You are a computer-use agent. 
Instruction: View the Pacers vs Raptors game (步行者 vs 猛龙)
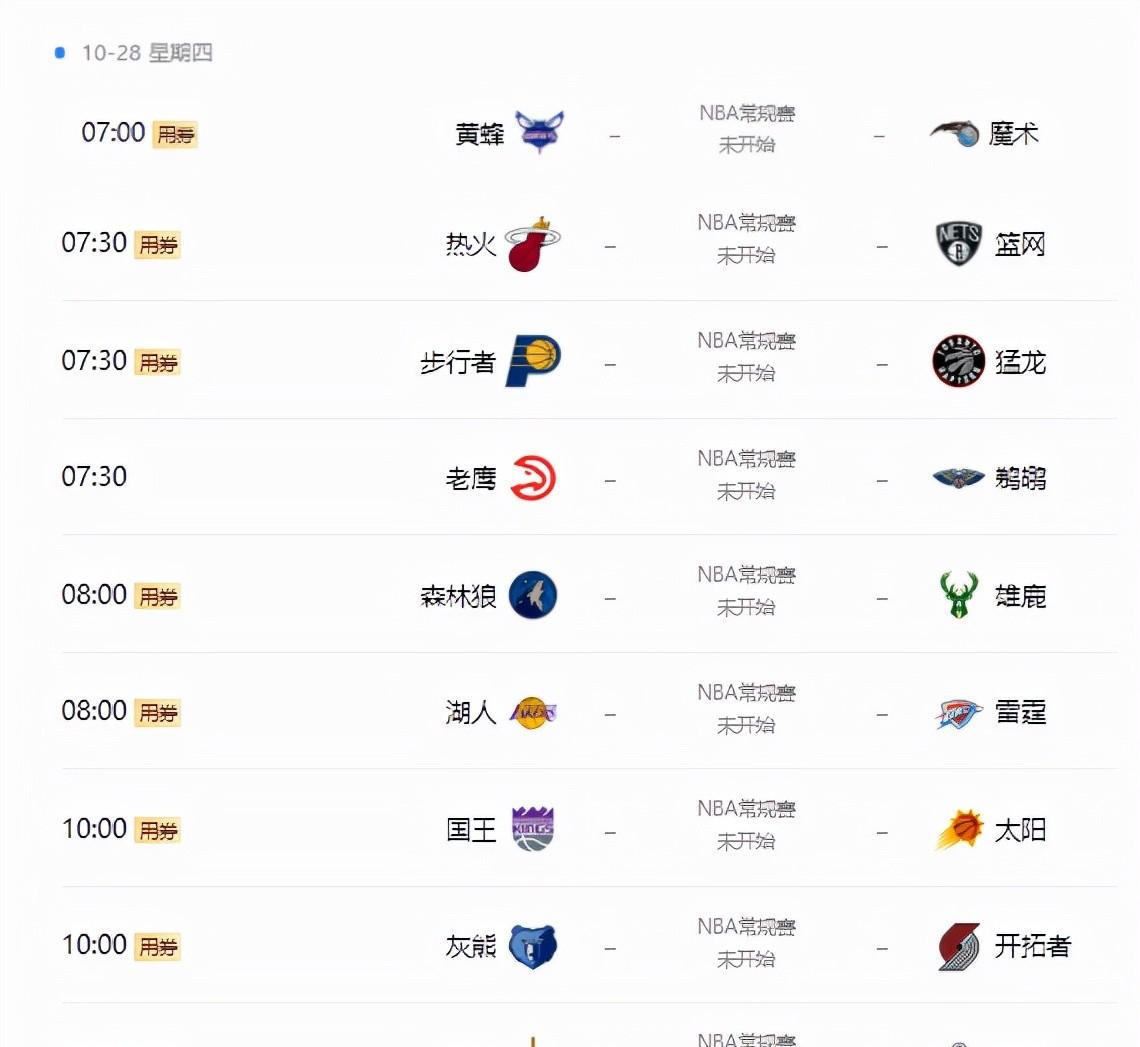746,358
